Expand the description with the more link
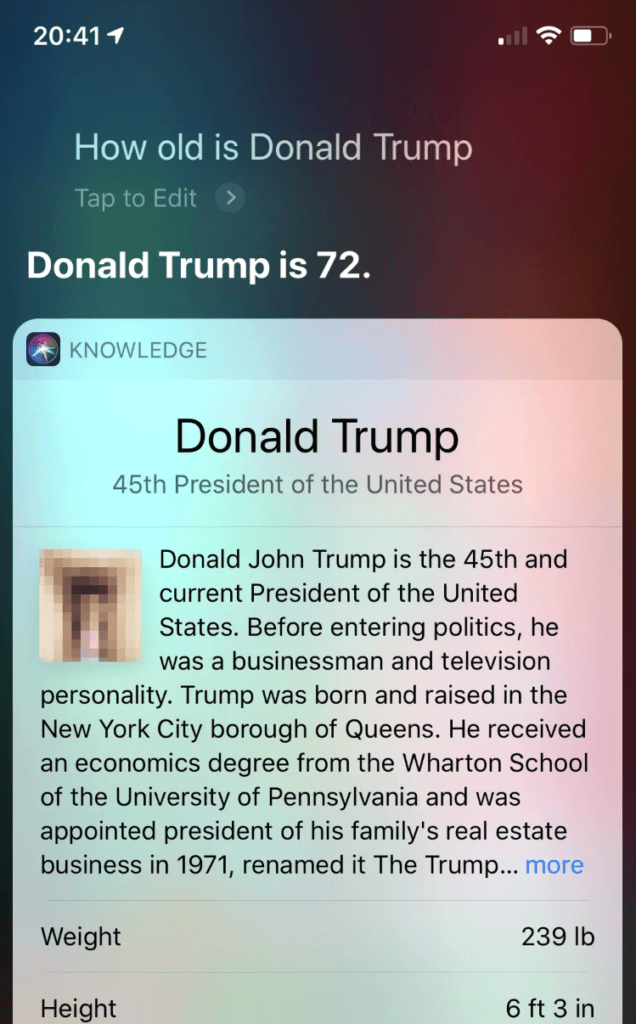636x1024 pixels. point(554,865)
